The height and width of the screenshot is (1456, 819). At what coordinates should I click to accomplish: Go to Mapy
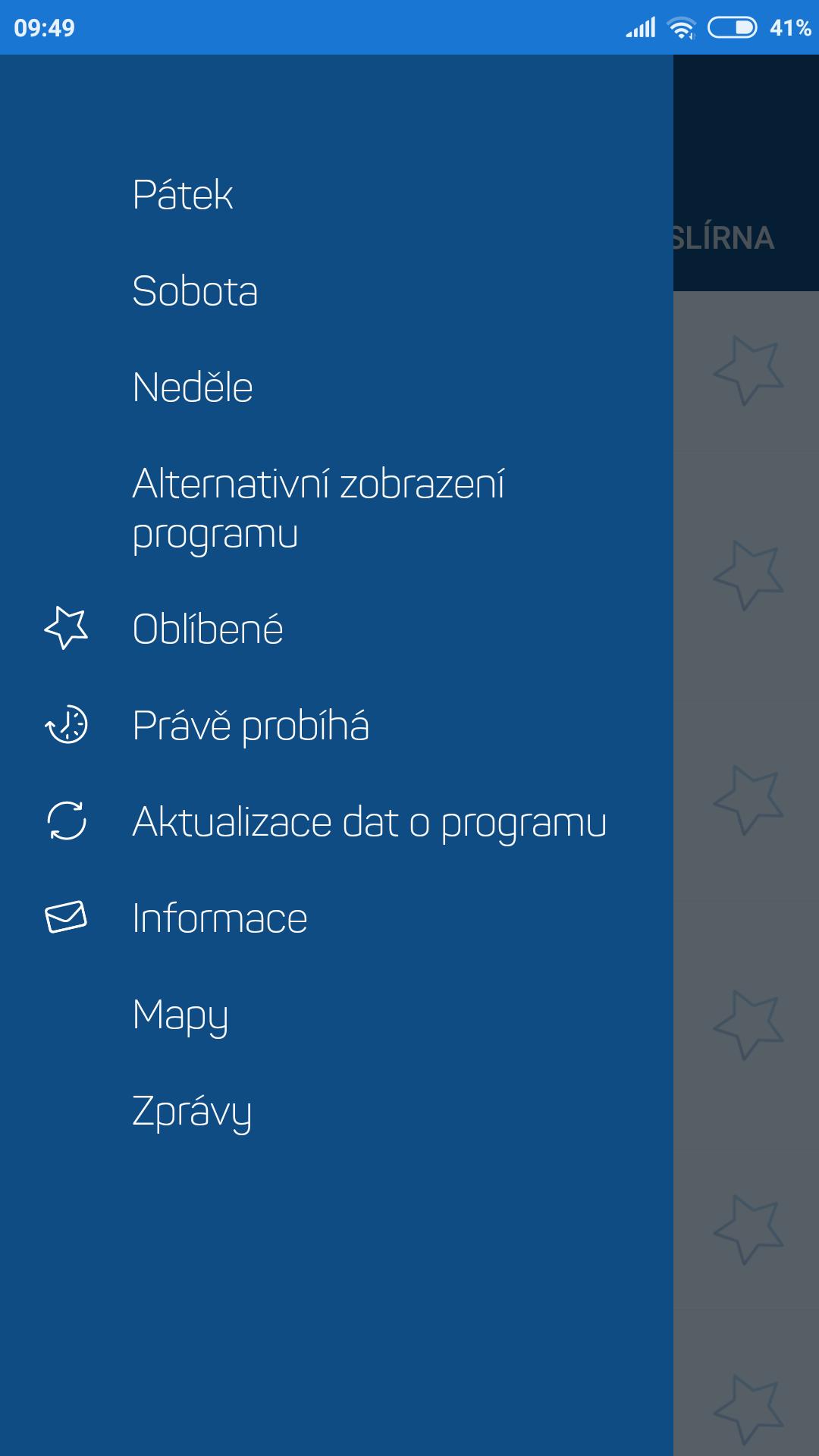click(x=180, y=1015)
